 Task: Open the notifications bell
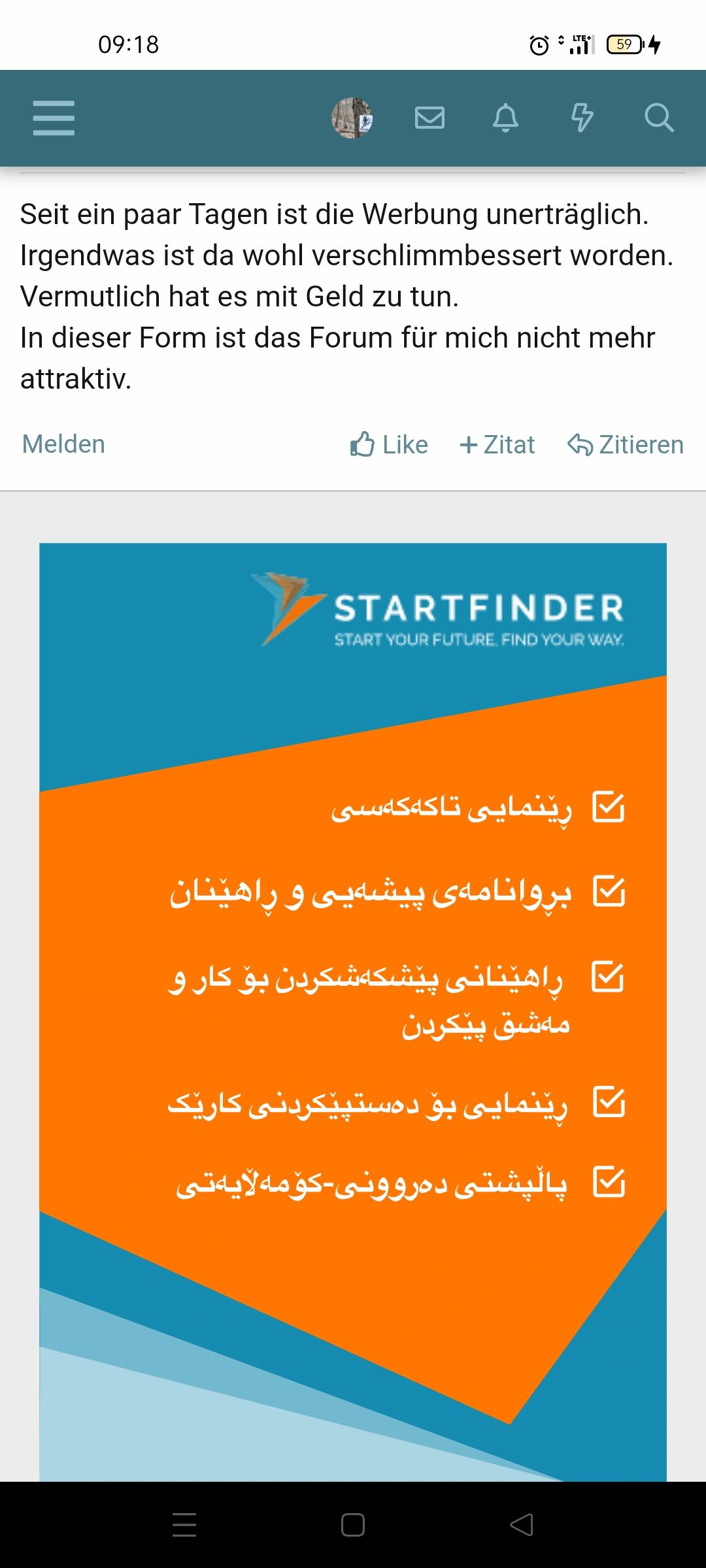[x=505, y=118]
